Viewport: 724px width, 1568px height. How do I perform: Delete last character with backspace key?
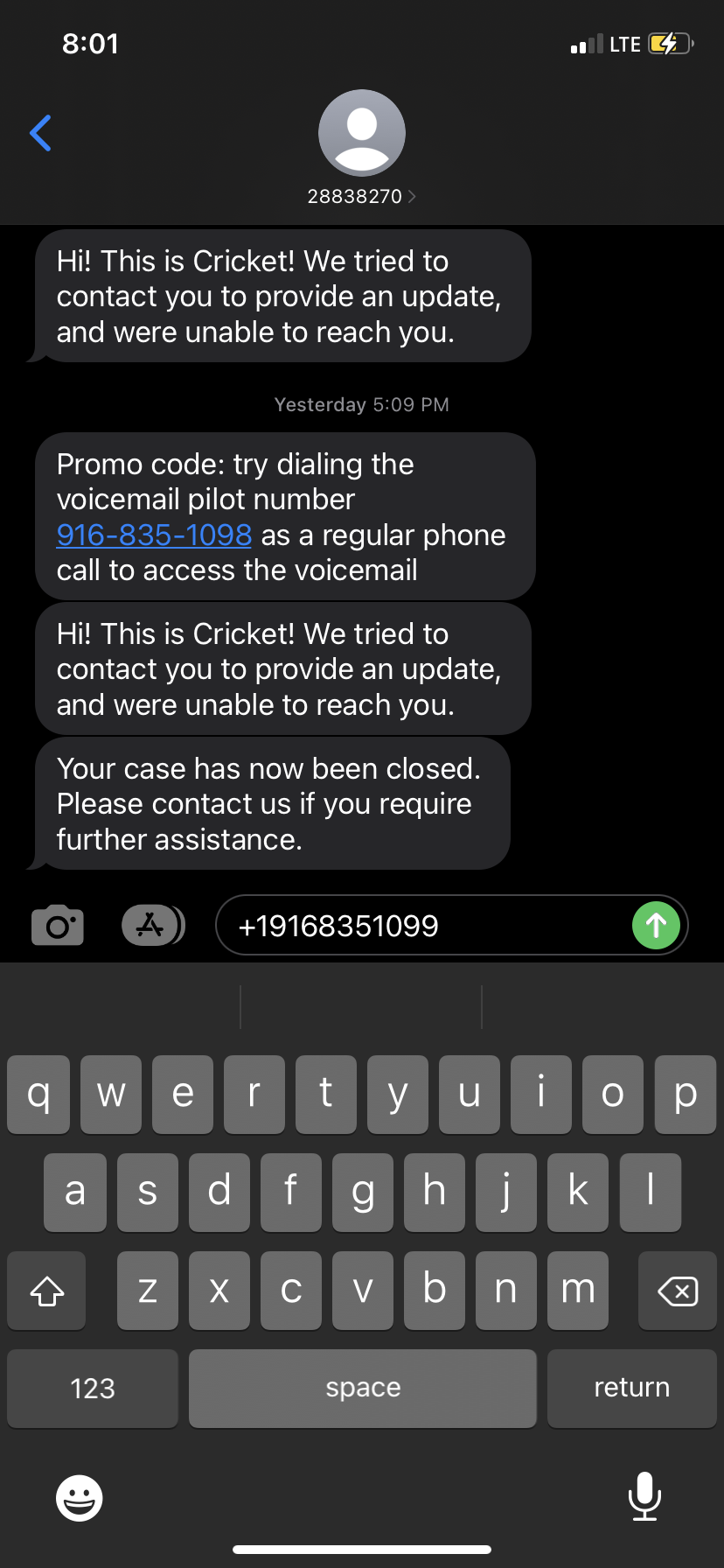(677, 1291)
